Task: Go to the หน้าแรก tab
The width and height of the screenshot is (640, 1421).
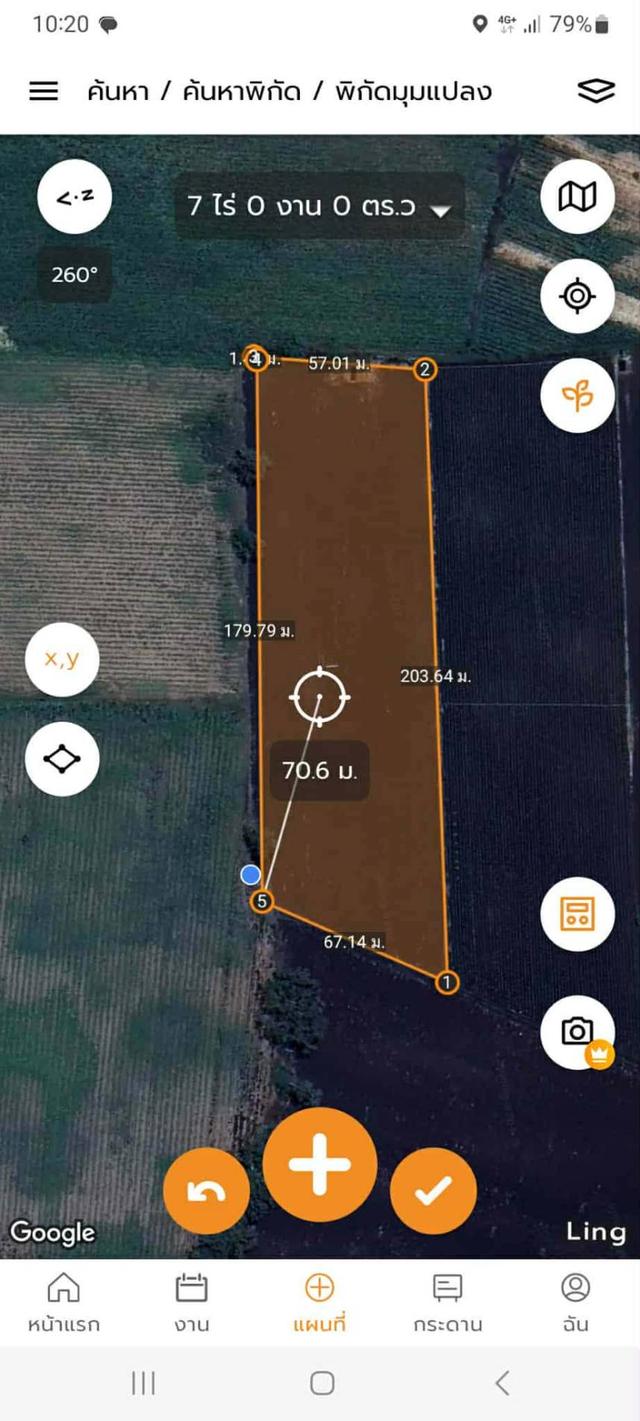Action: (64, 1302)
